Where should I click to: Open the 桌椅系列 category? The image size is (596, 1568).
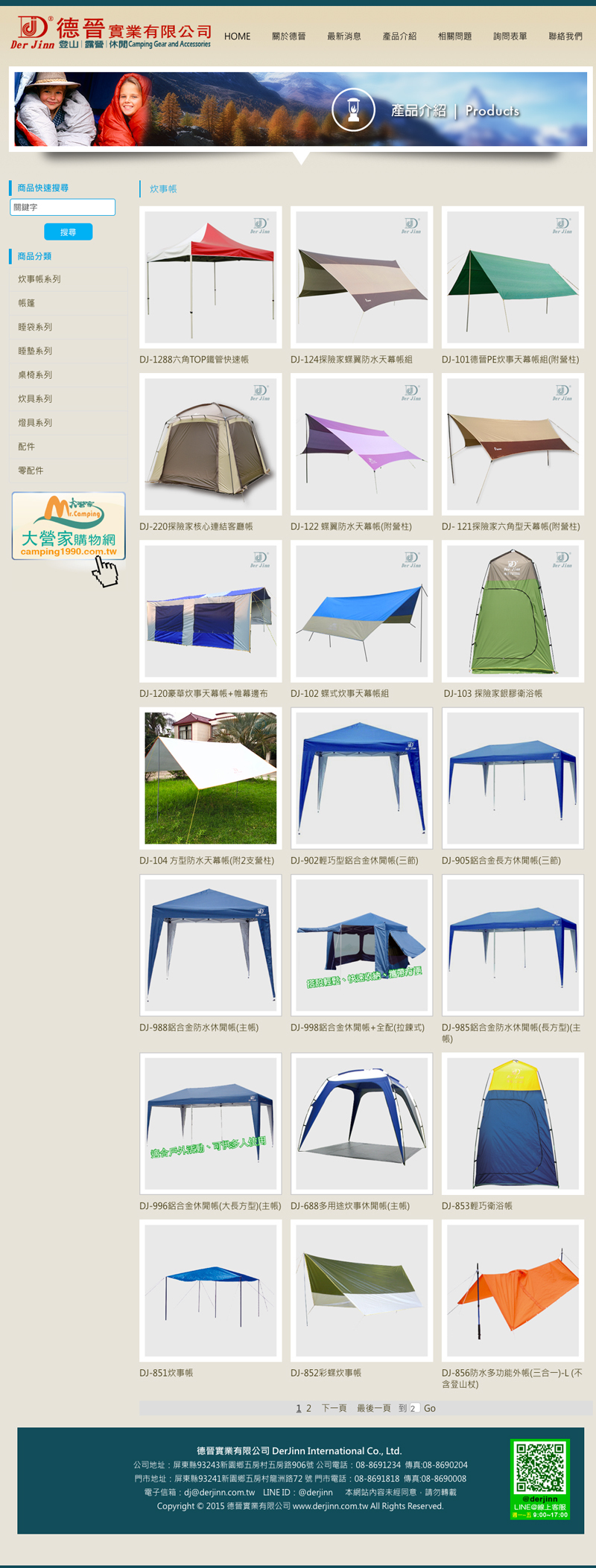[x=35, y=375]
